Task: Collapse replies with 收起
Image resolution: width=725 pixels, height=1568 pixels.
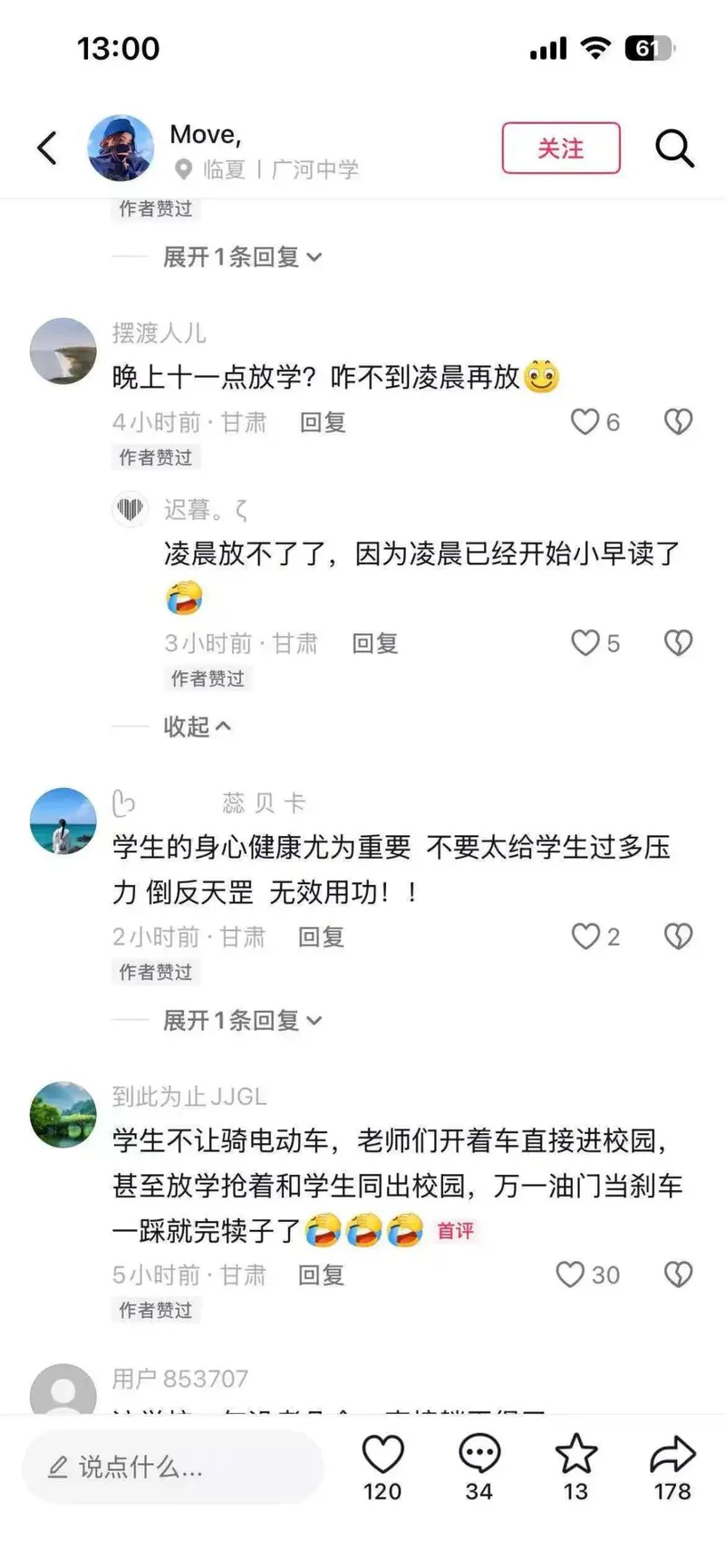Action: click(197, 726)
